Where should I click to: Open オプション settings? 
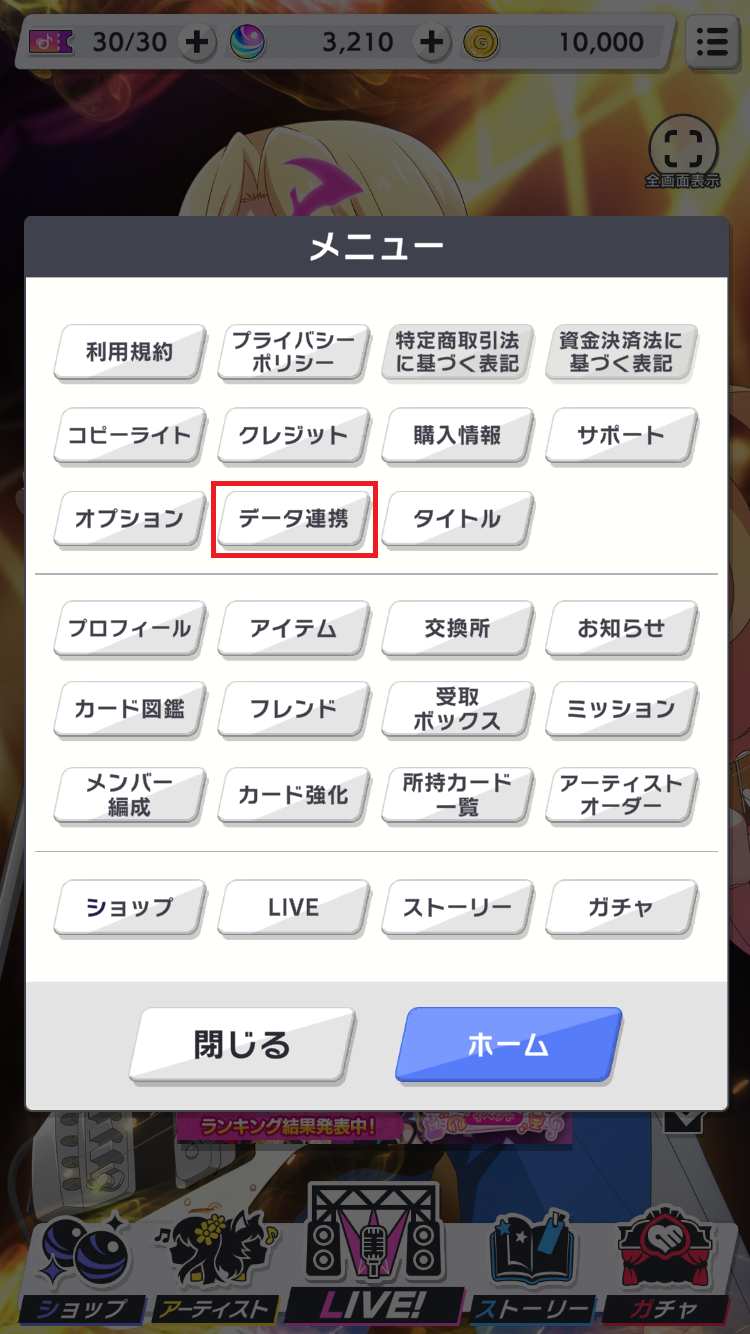(130, 518)
